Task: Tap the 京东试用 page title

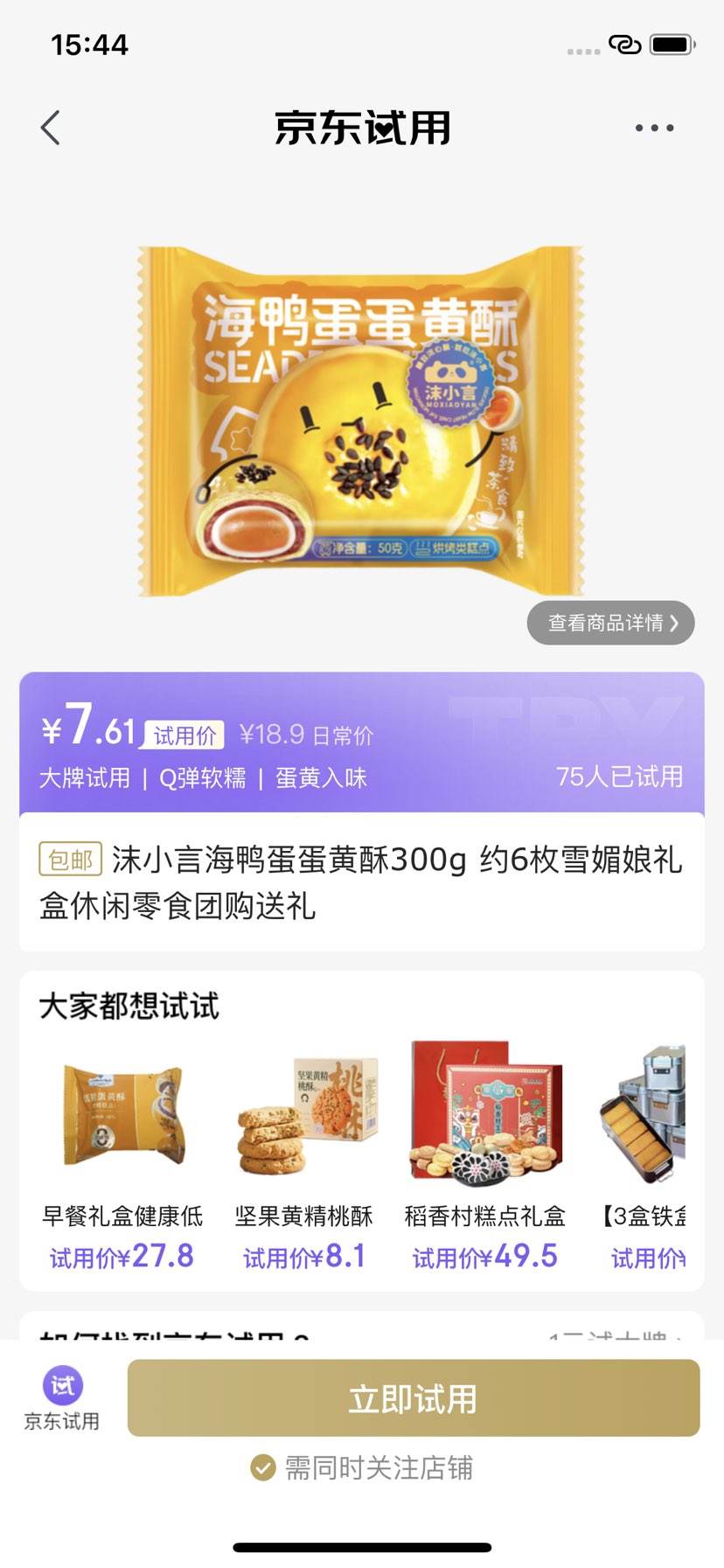Action: (x=361, y=128)
